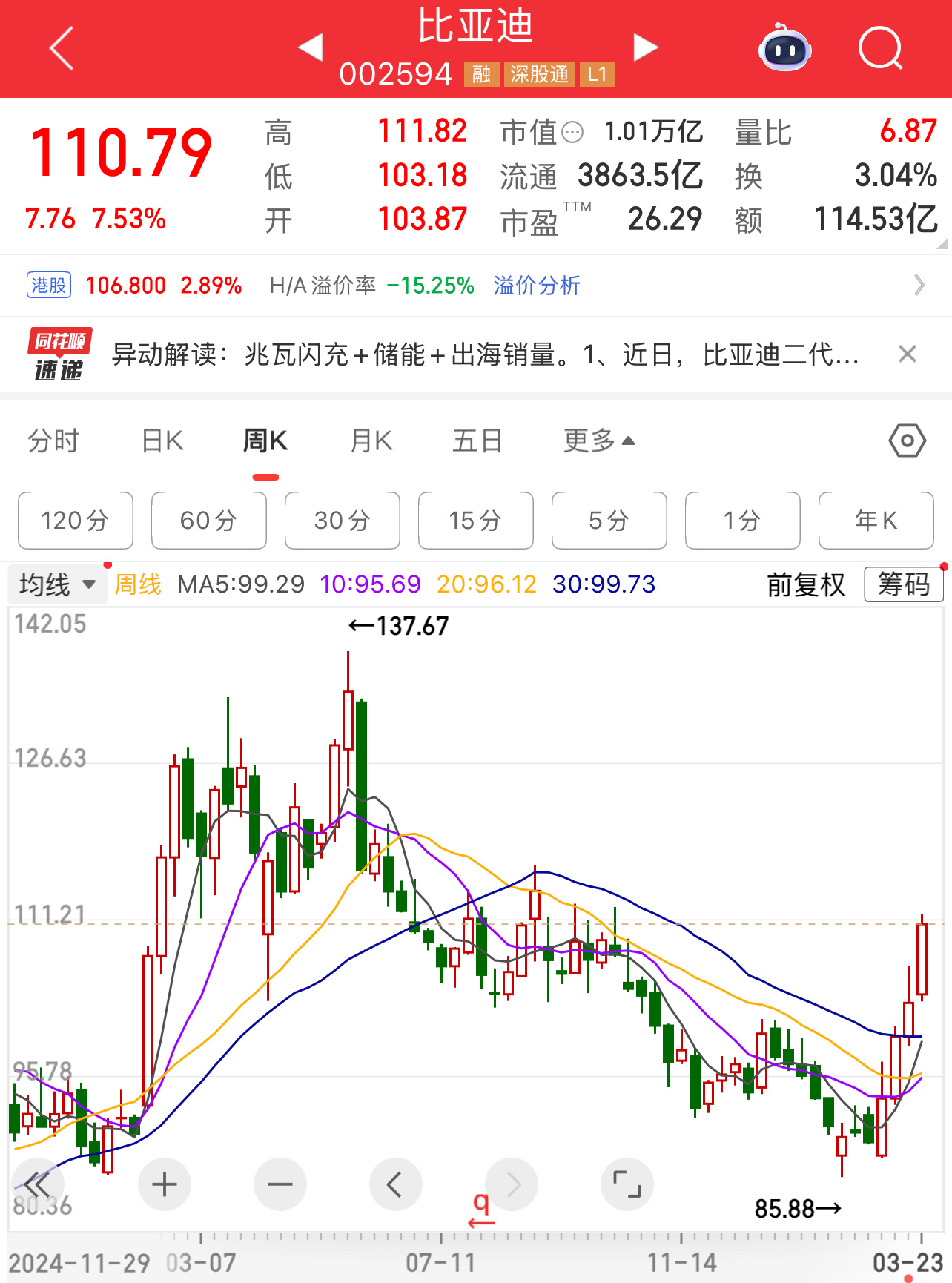Open the 均线 indicator dropdown
952x1283 pixels.
click(57, 584)
